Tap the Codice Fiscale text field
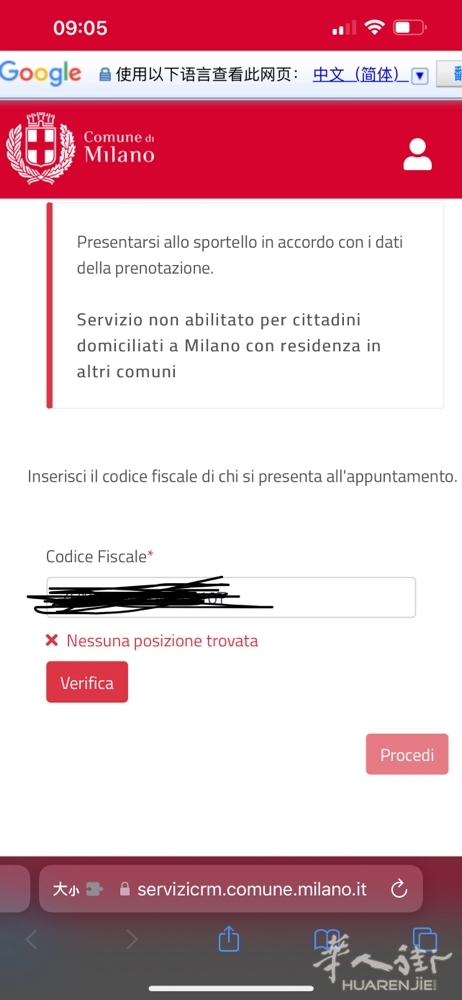The image size is (462, 1000). coord(231,597)
